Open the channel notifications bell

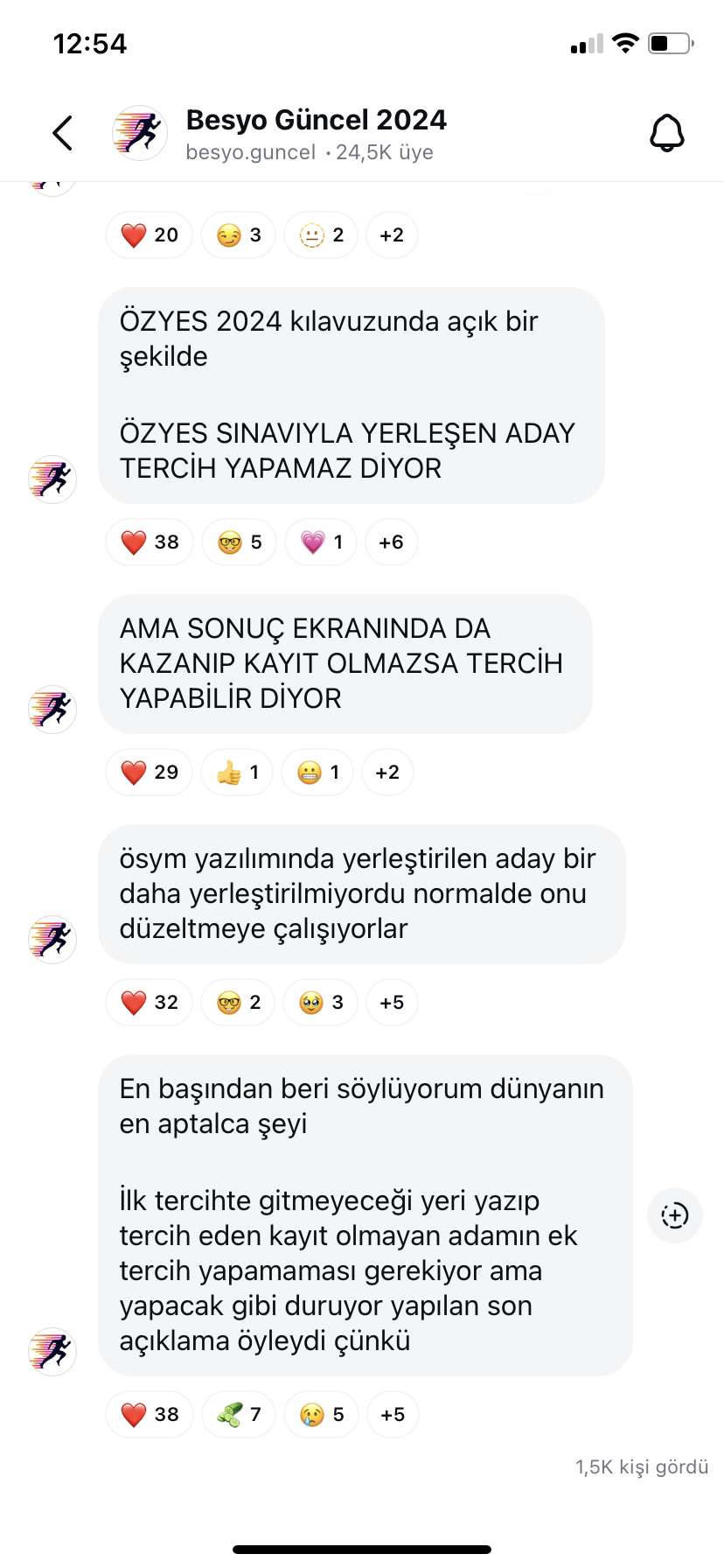[666, 133]
